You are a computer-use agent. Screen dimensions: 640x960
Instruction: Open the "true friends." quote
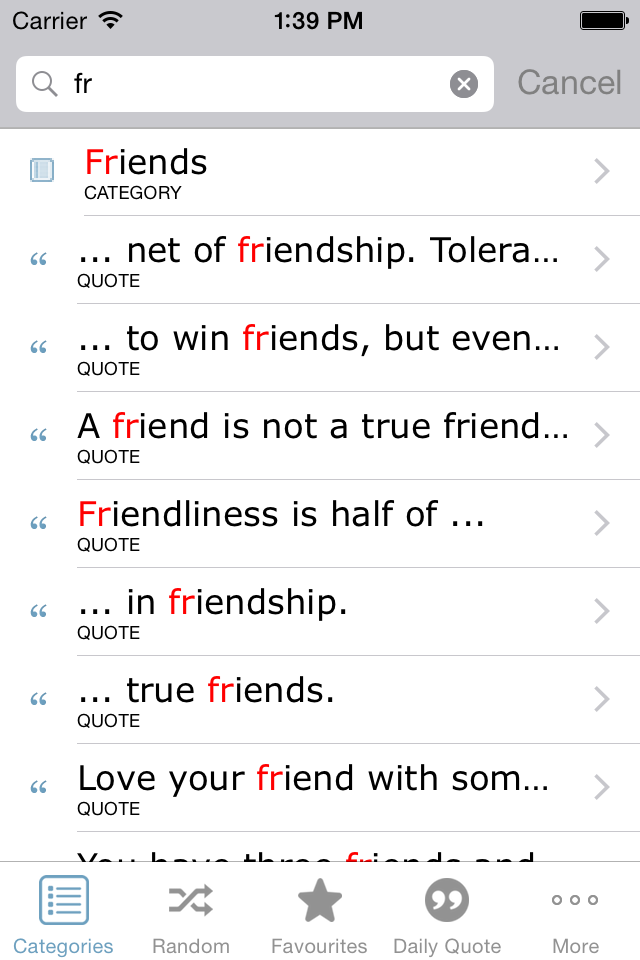(x=320, y=700)
